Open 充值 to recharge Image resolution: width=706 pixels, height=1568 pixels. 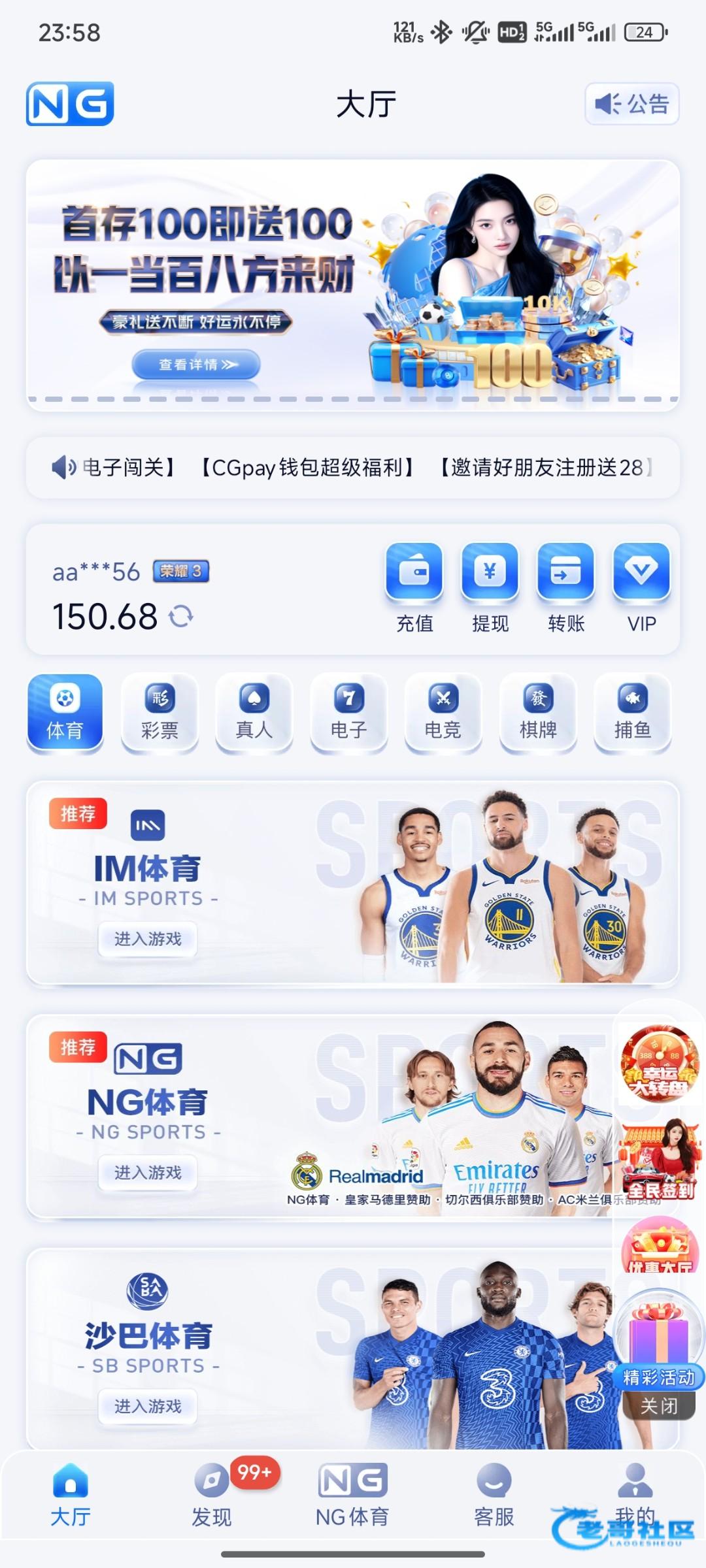(414, 586)
